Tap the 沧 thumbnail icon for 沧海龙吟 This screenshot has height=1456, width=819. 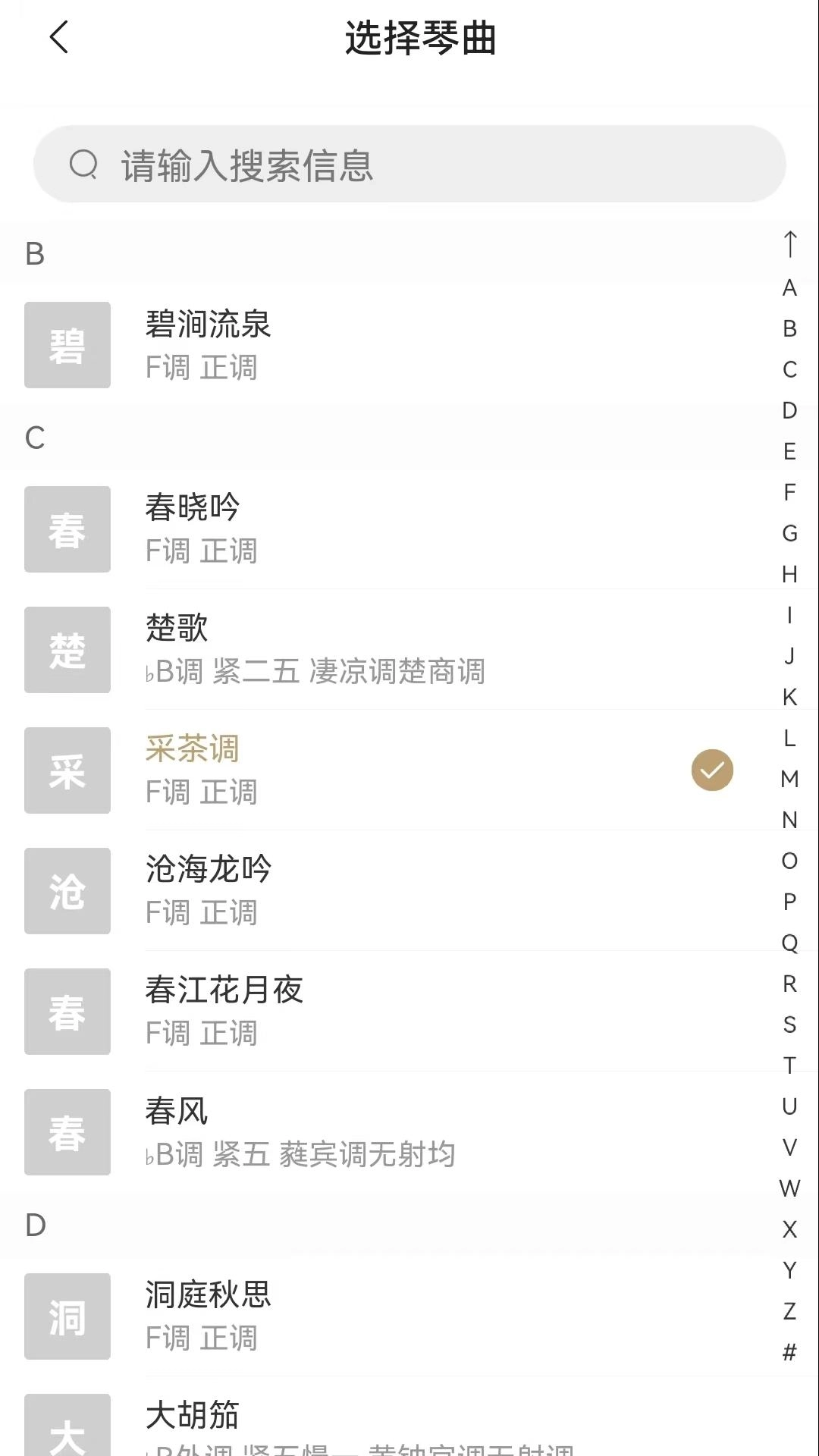click(67, 891)
